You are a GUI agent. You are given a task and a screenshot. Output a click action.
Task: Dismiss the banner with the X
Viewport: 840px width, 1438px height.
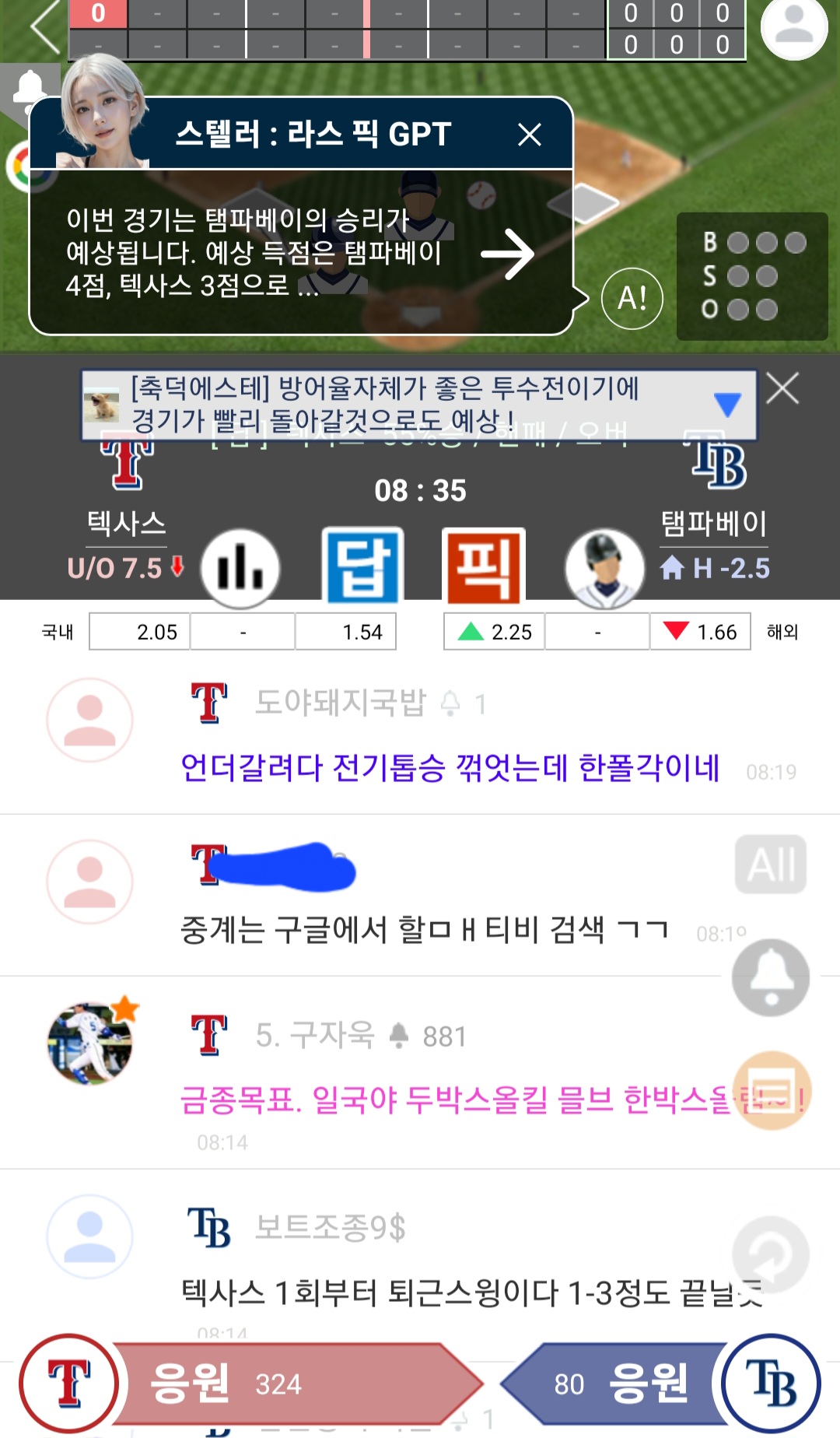click(782, 388)
